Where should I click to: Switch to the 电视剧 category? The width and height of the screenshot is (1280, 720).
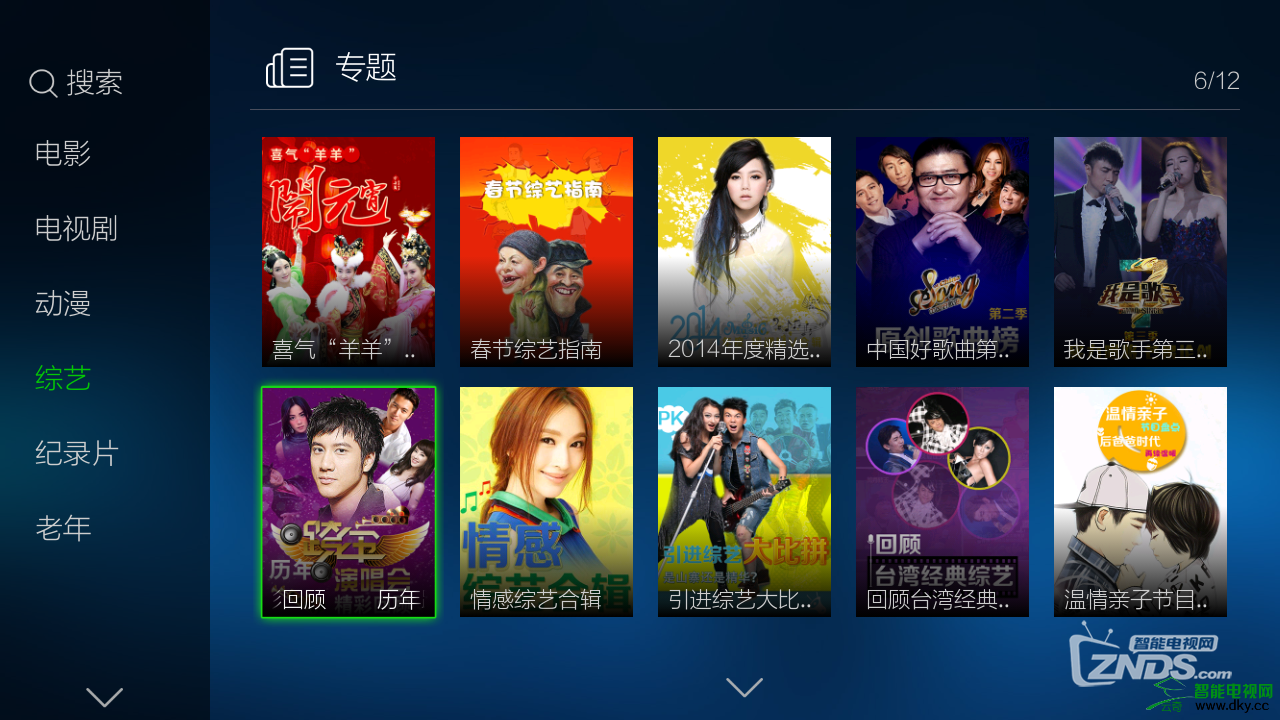[x=76, y=229]
